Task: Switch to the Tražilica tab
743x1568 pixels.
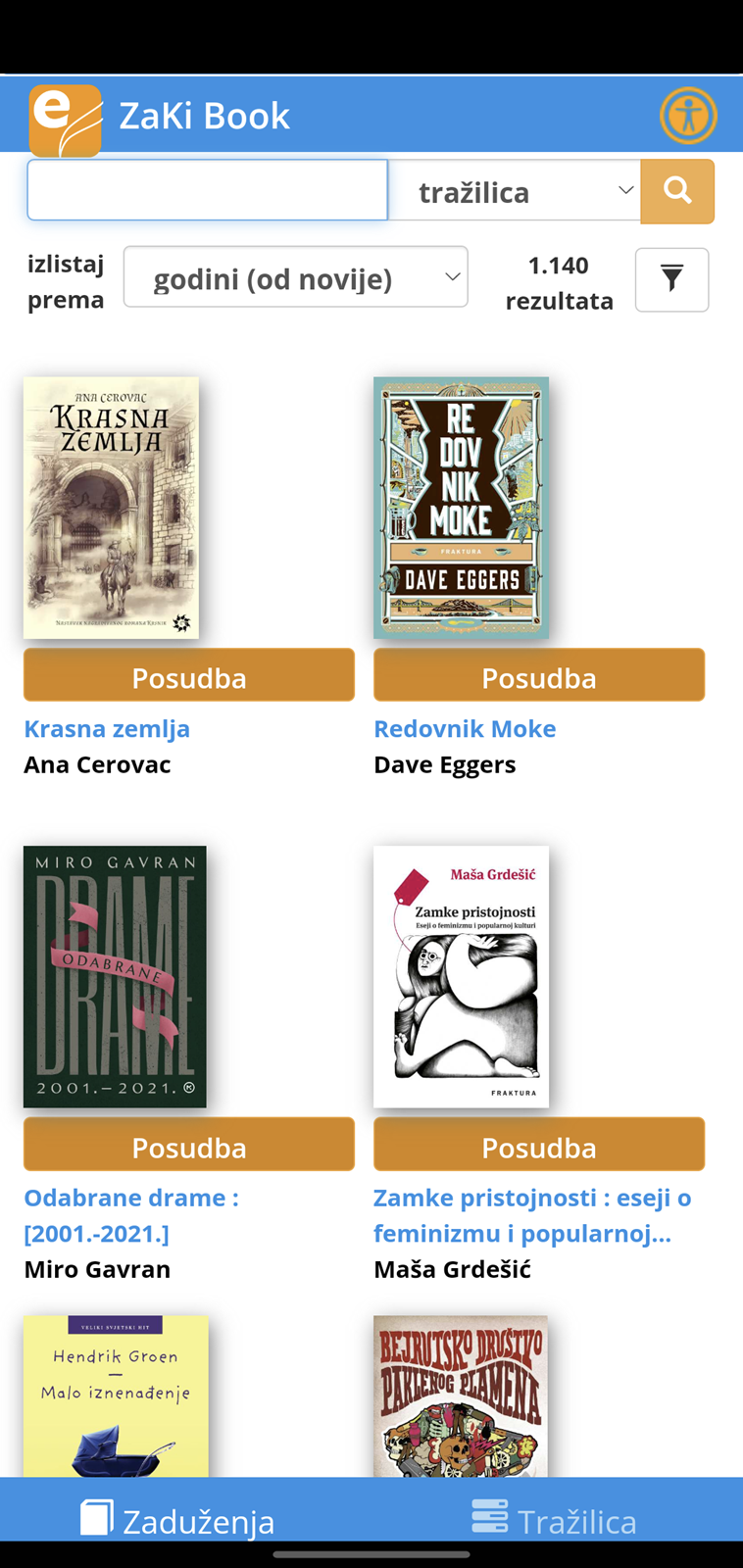Action: coord(554,1520)
